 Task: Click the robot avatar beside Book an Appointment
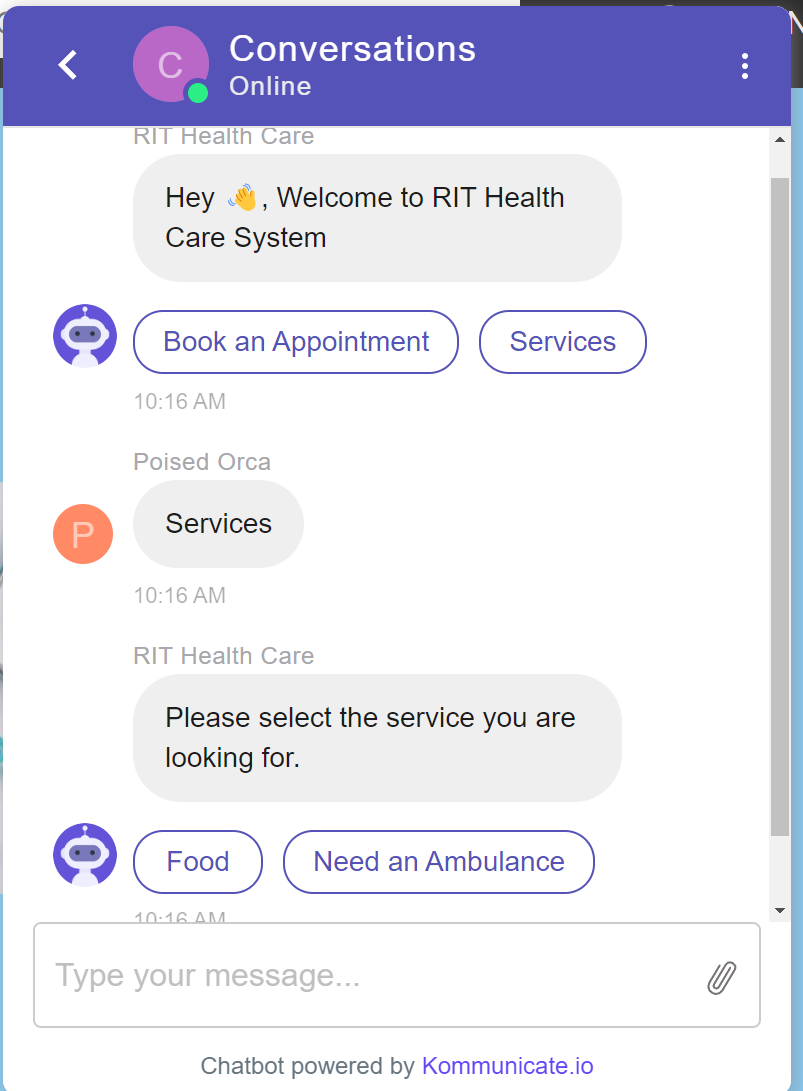point(84,336)
